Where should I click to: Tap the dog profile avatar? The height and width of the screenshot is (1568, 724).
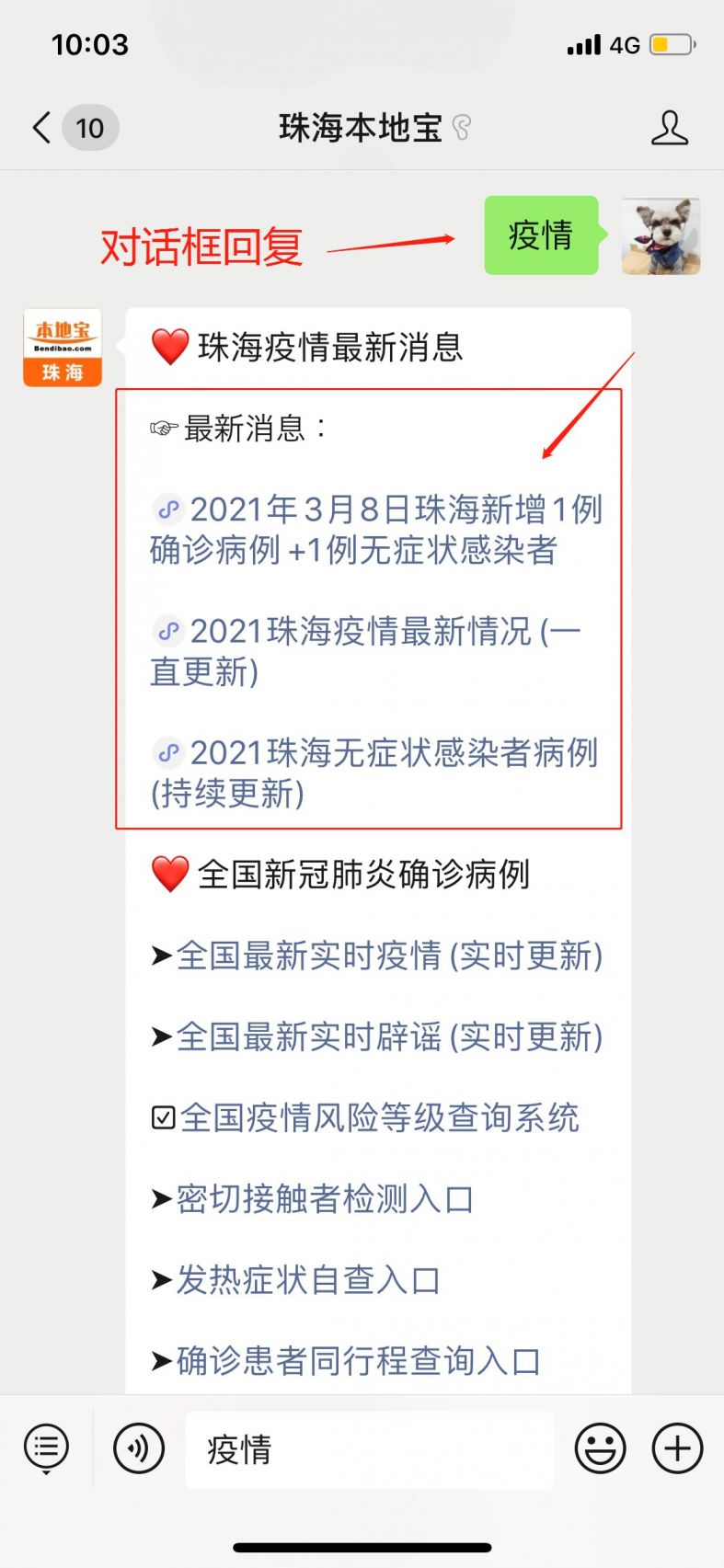tap(661, 236)
